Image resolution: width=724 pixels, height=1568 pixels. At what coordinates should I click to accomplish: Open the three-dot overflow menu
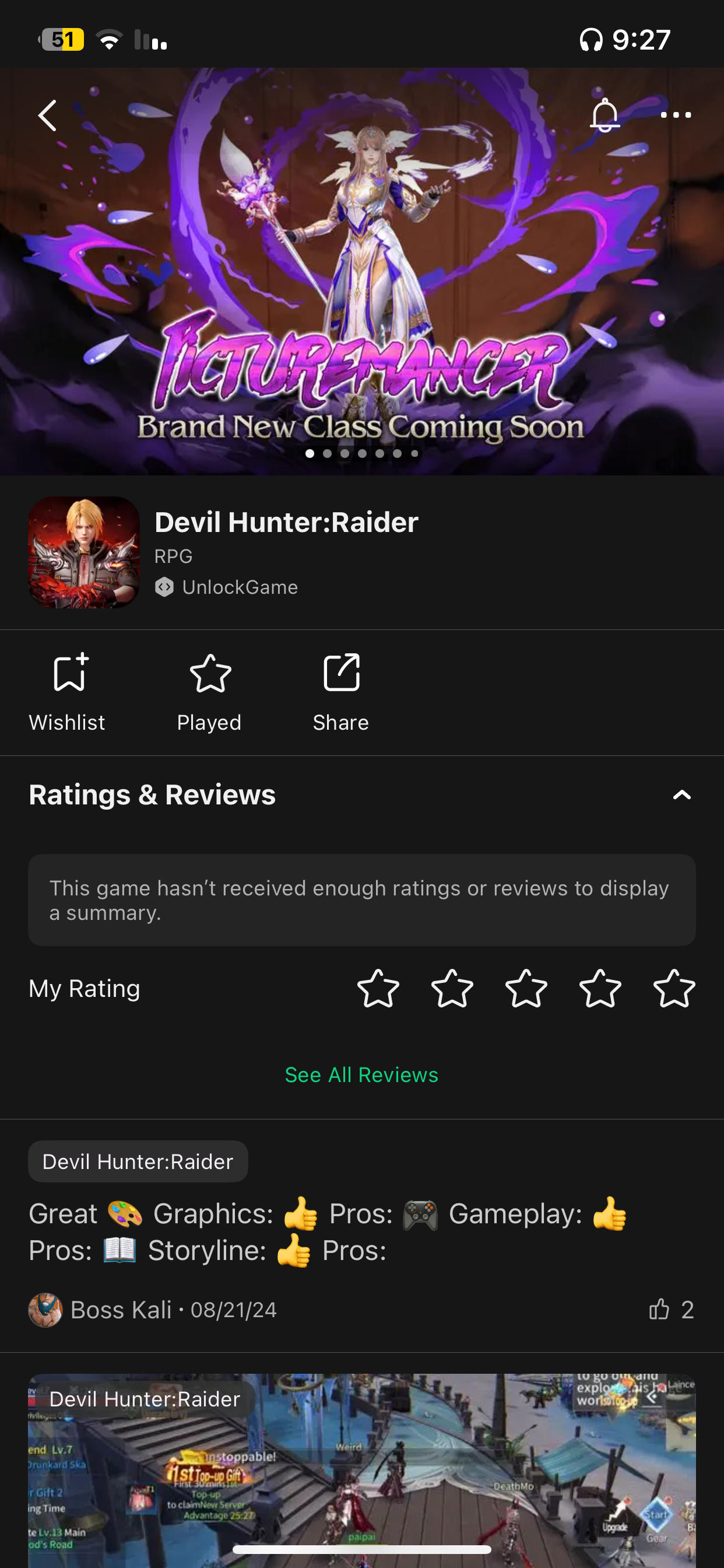click(676, 114)
